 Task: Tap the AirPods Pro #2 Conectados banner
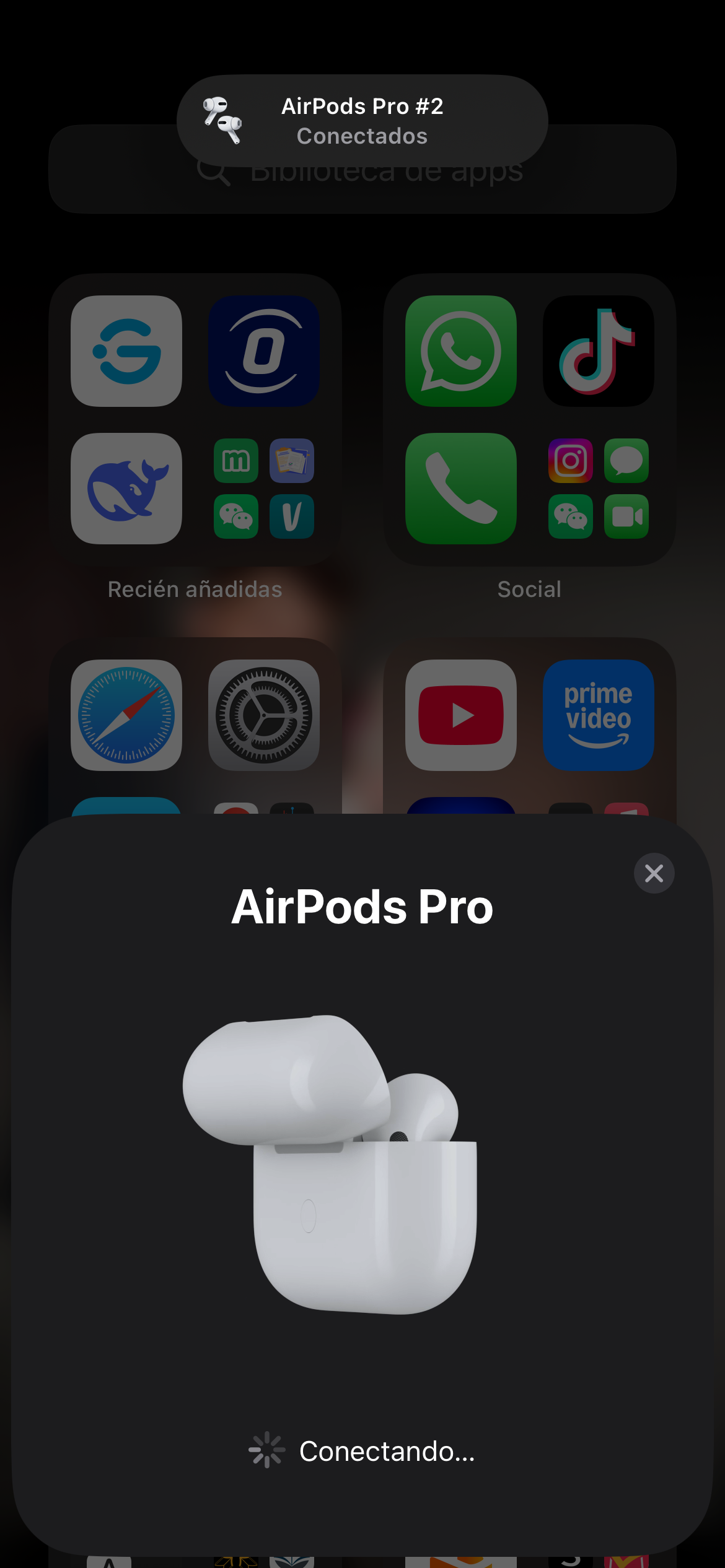[362, 121]
